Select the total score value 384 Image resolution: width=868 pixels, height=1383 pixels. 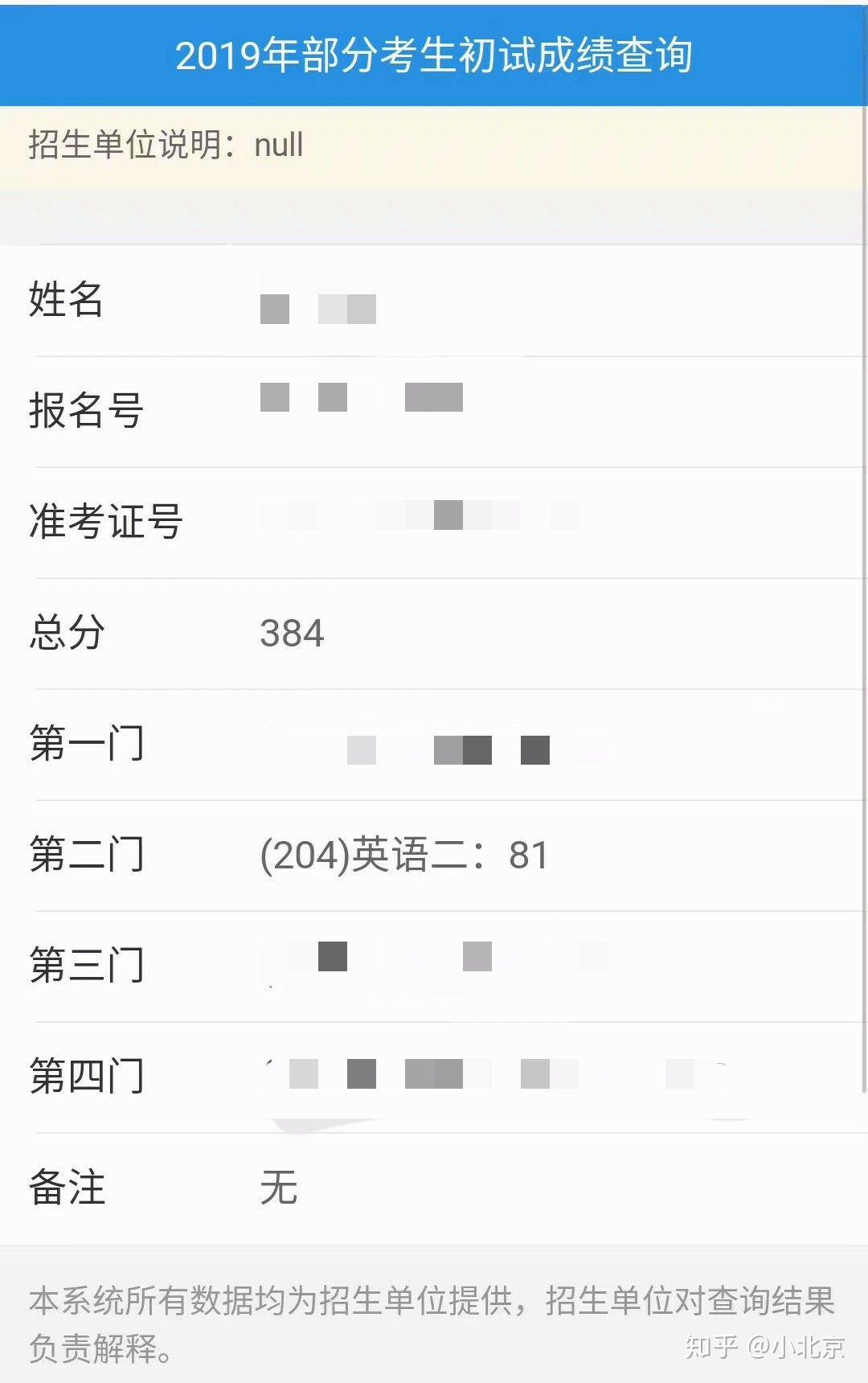coord(293,634)
